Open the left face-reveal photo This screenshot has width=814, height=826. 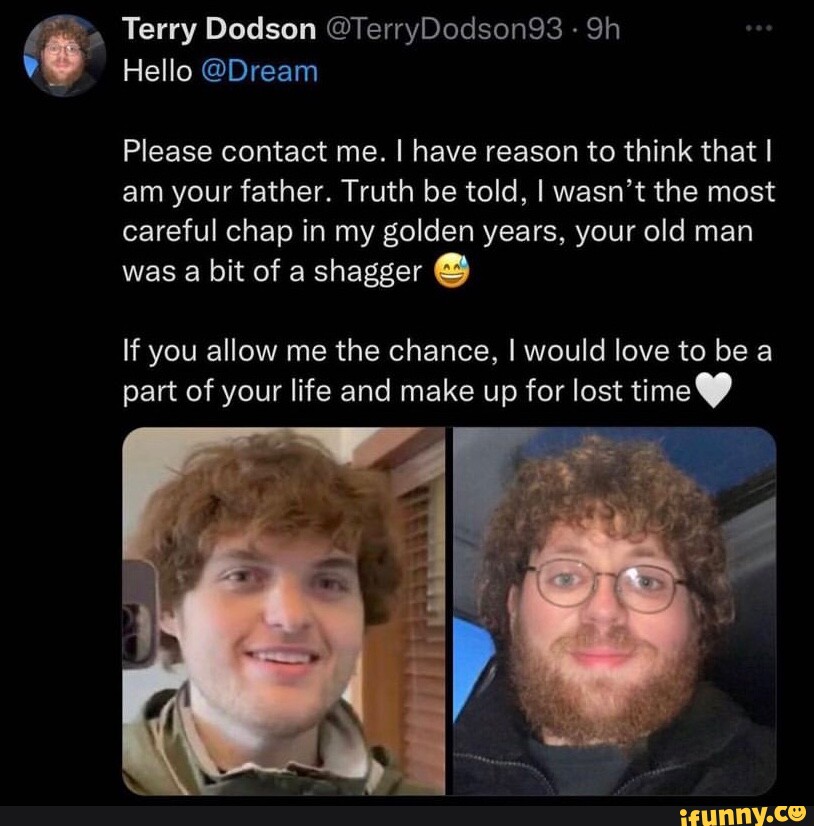point(285,610)
